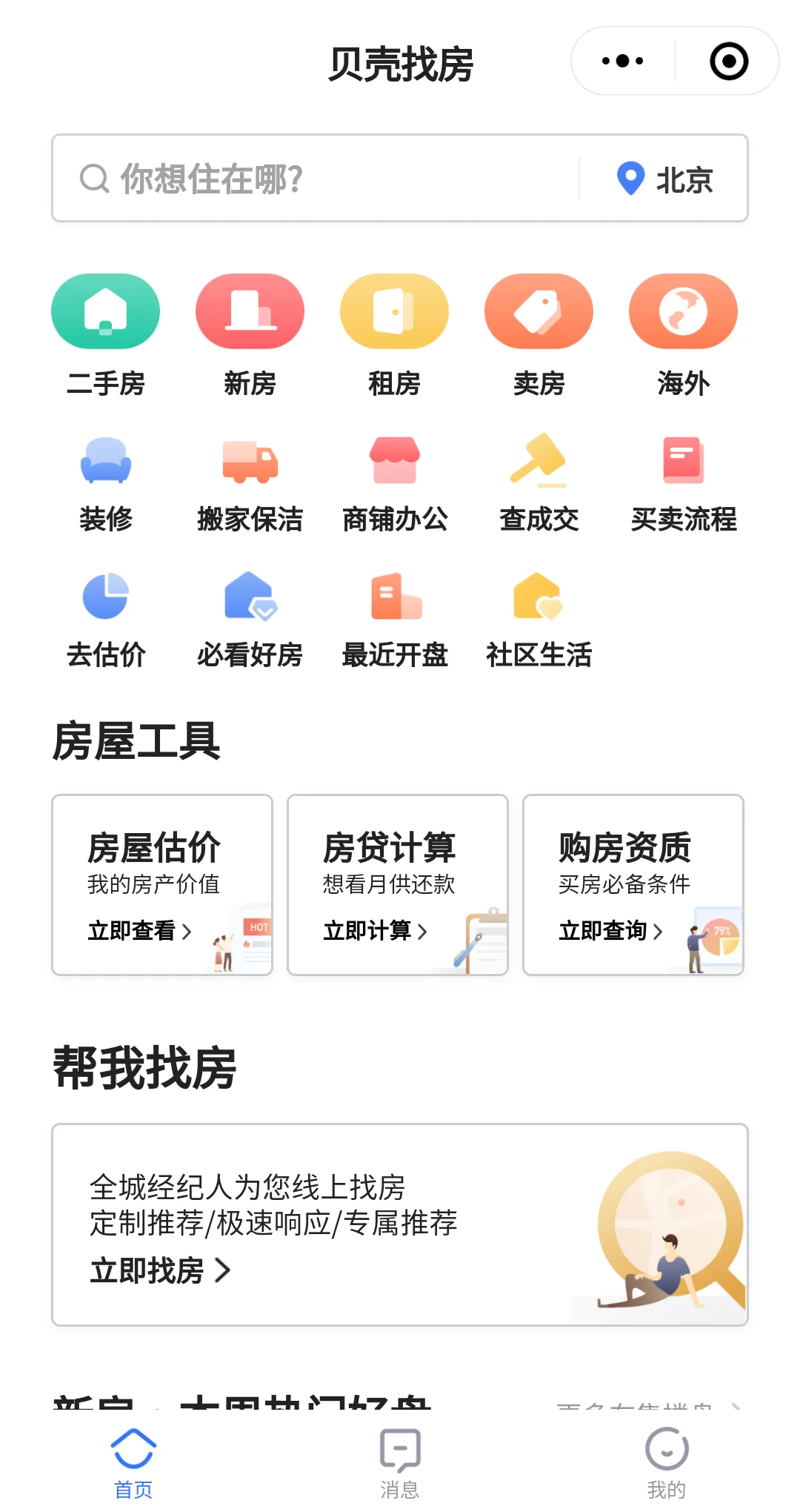View the 买卖流程 guide

(x=683, y=482)
